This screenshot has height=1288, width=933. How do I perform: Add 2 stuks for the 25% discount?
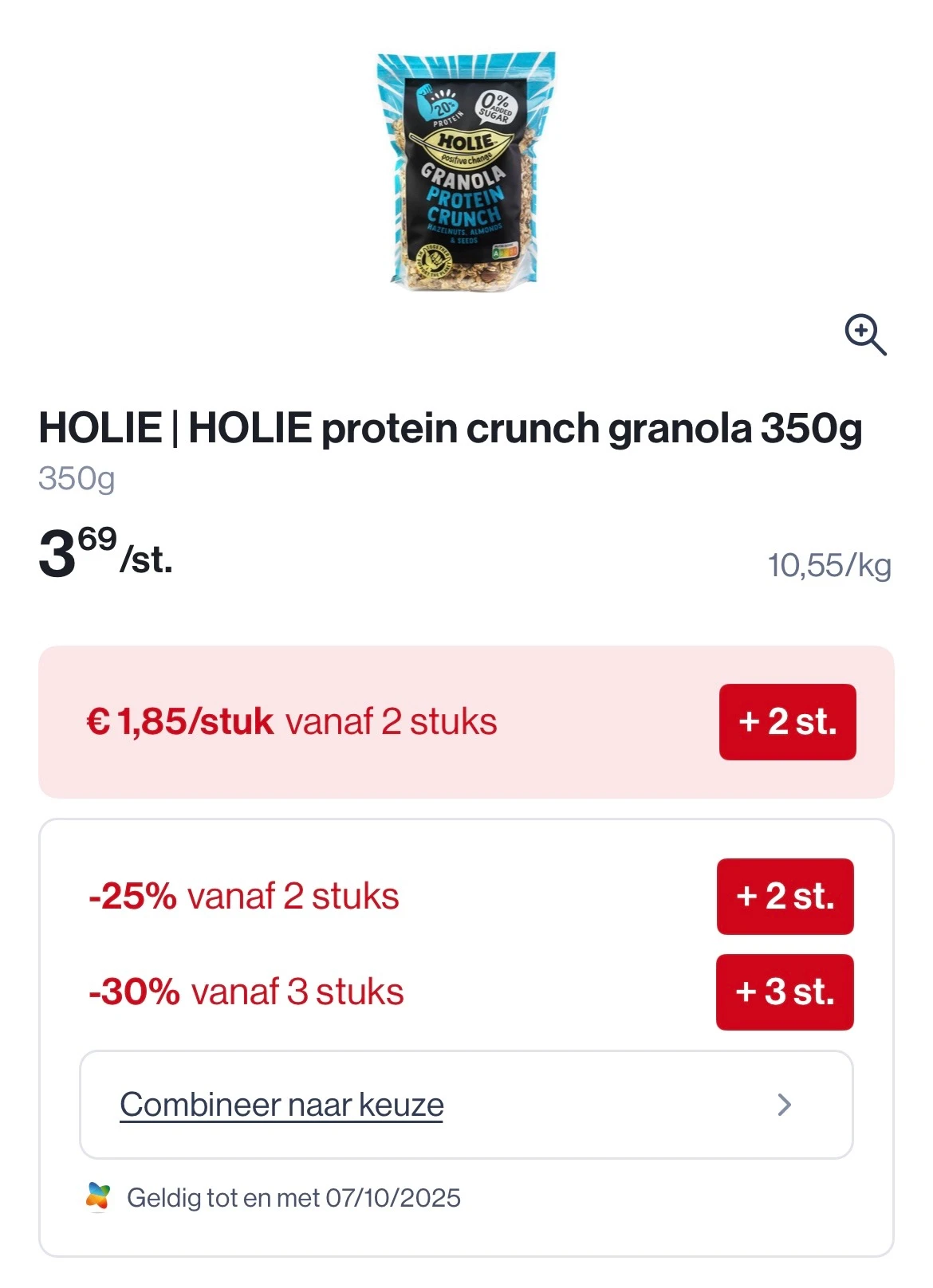785,896
